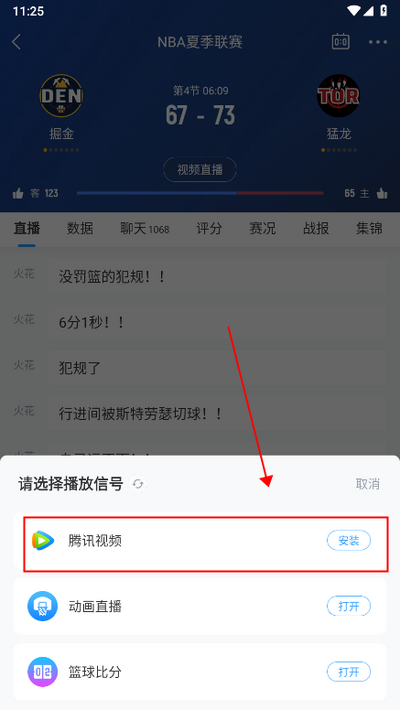Image resolution: width=400 pixels, height=710 pixels.
Task: Refresh the playback signal list
Action: pos(138,484)
